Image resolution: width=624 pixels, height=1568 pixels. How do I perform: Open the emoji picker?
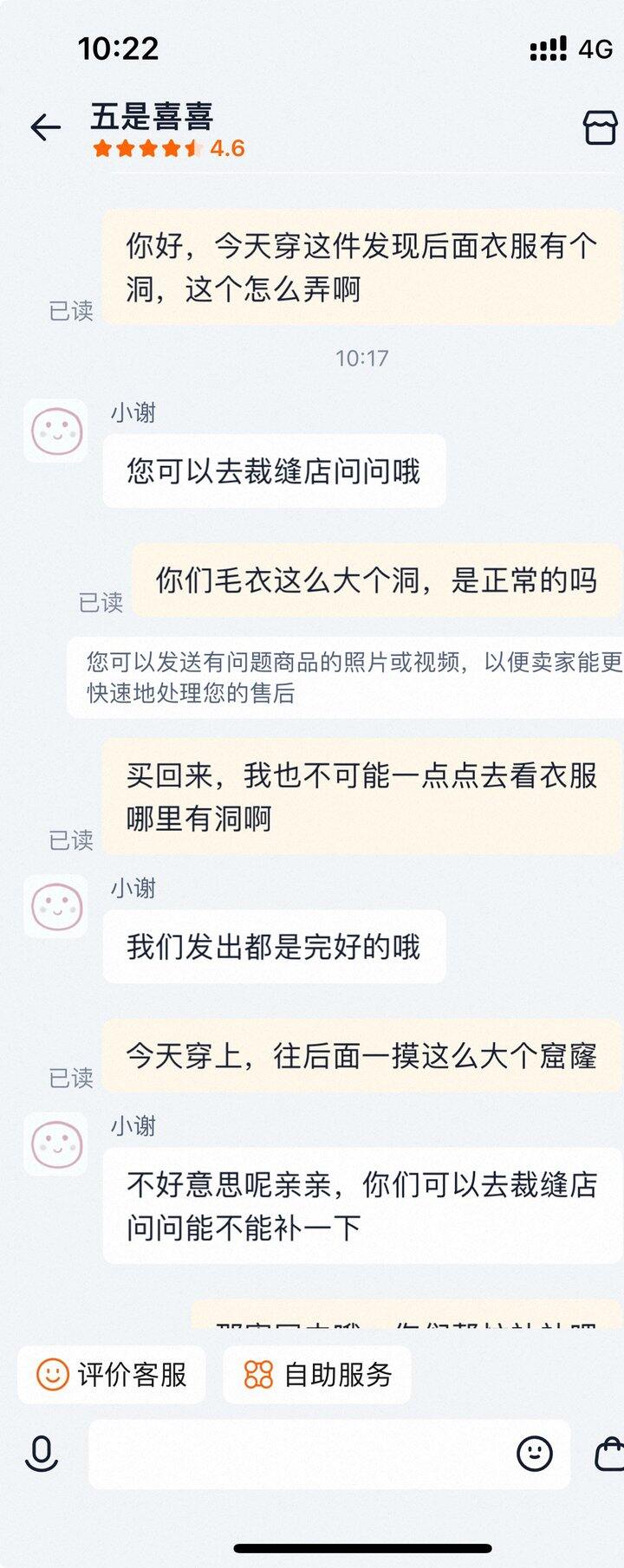point(535,1454)
